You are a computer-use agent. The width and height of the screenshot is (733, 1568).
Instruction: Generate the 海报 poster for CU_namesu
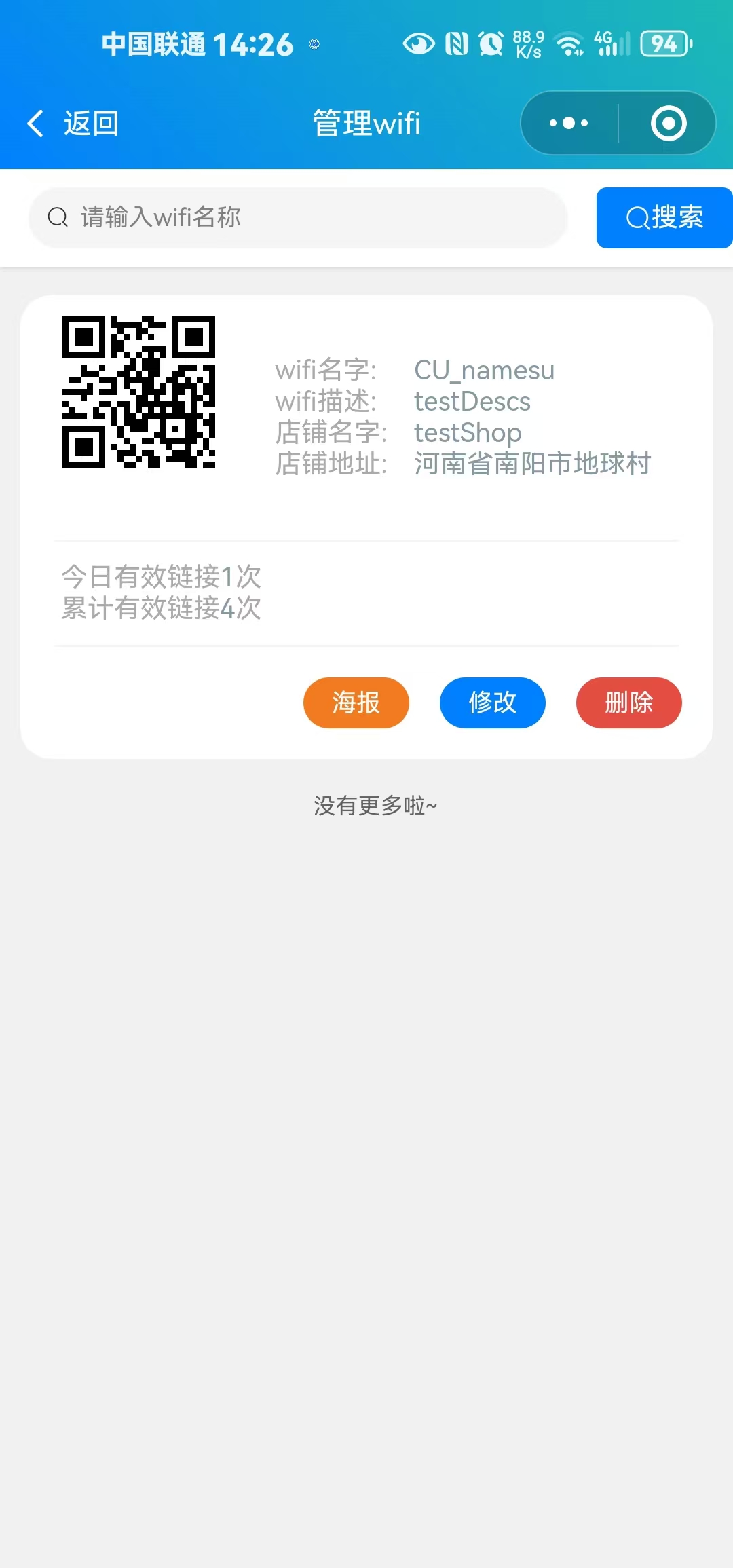point(356,703)
